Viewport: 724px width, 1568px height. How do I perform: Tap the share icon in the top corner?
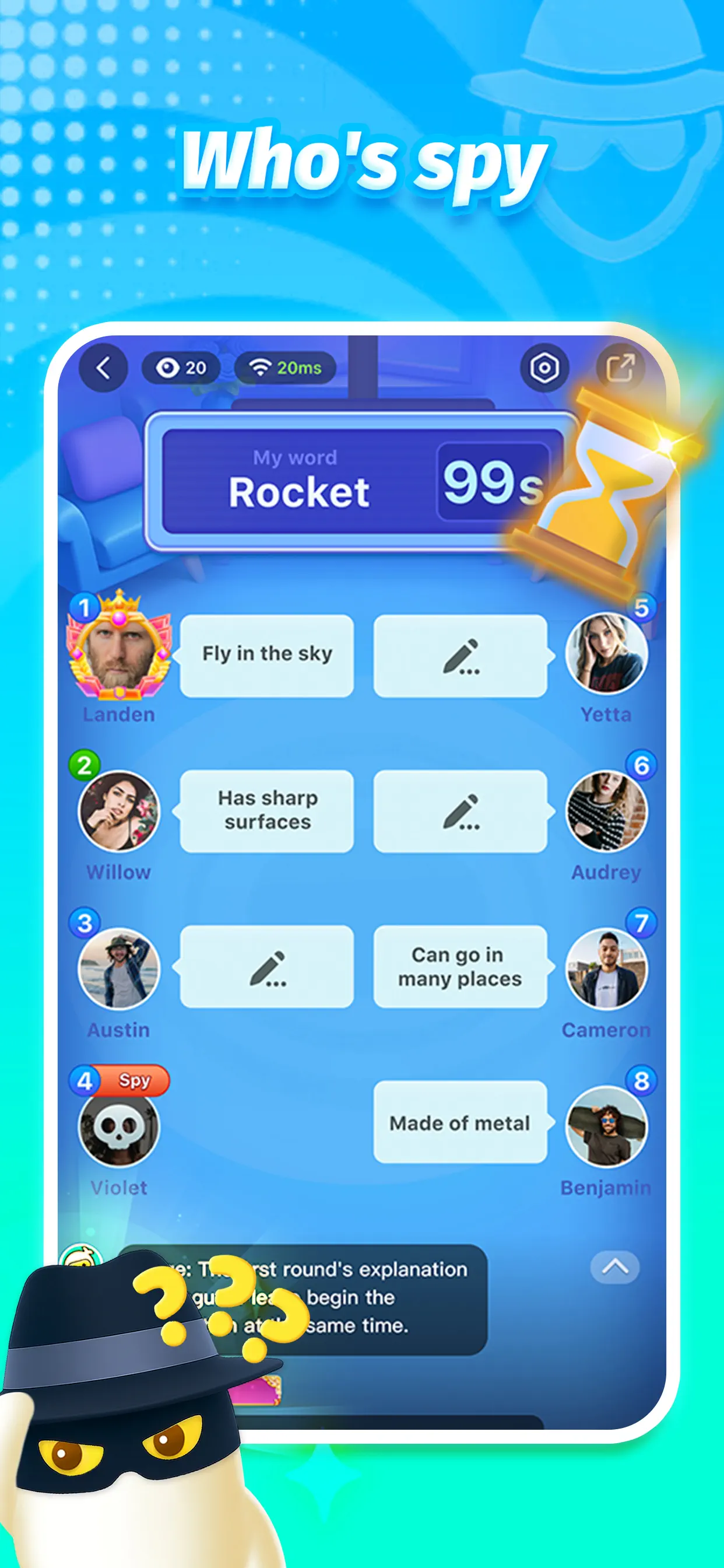click(x=621, y=366)
